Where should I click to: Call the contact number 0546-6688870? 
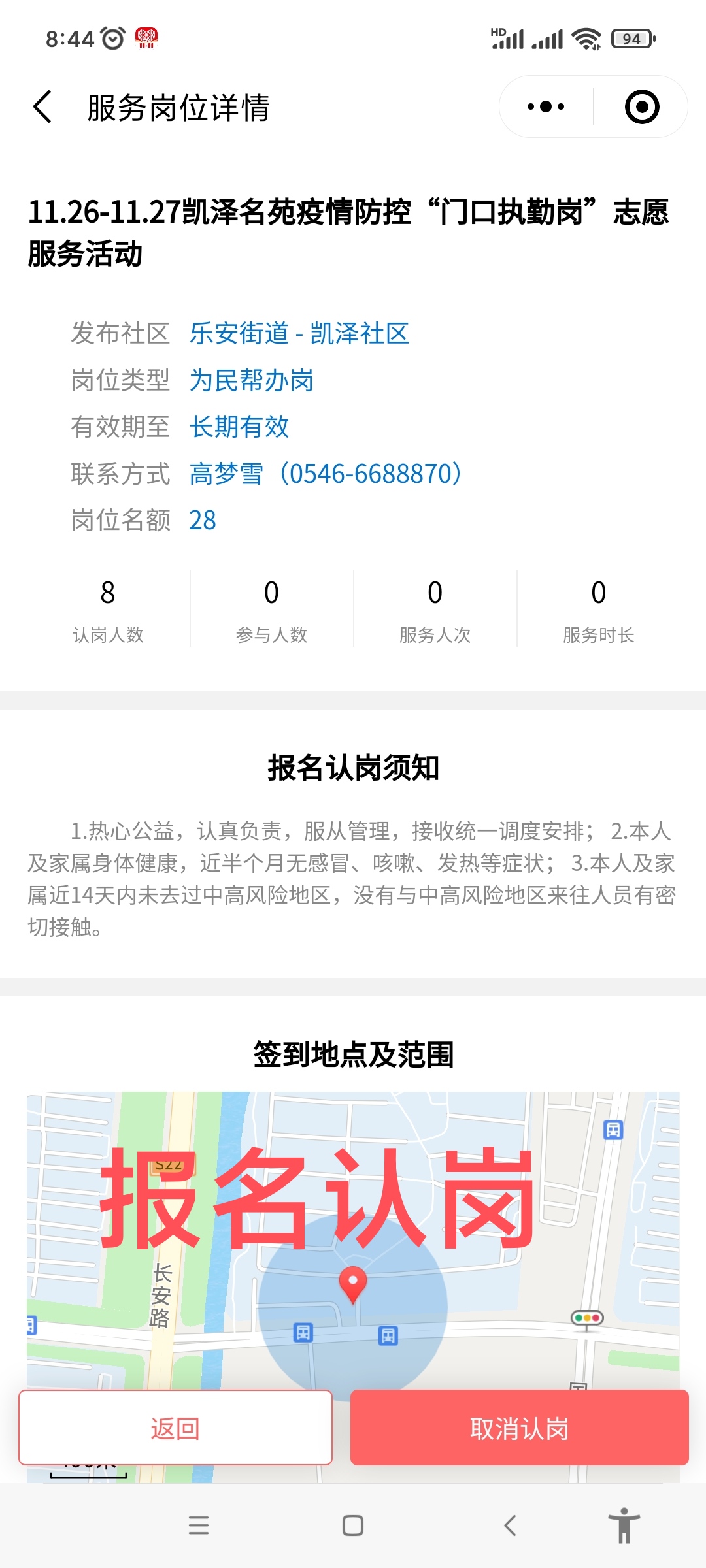[375, 474]
